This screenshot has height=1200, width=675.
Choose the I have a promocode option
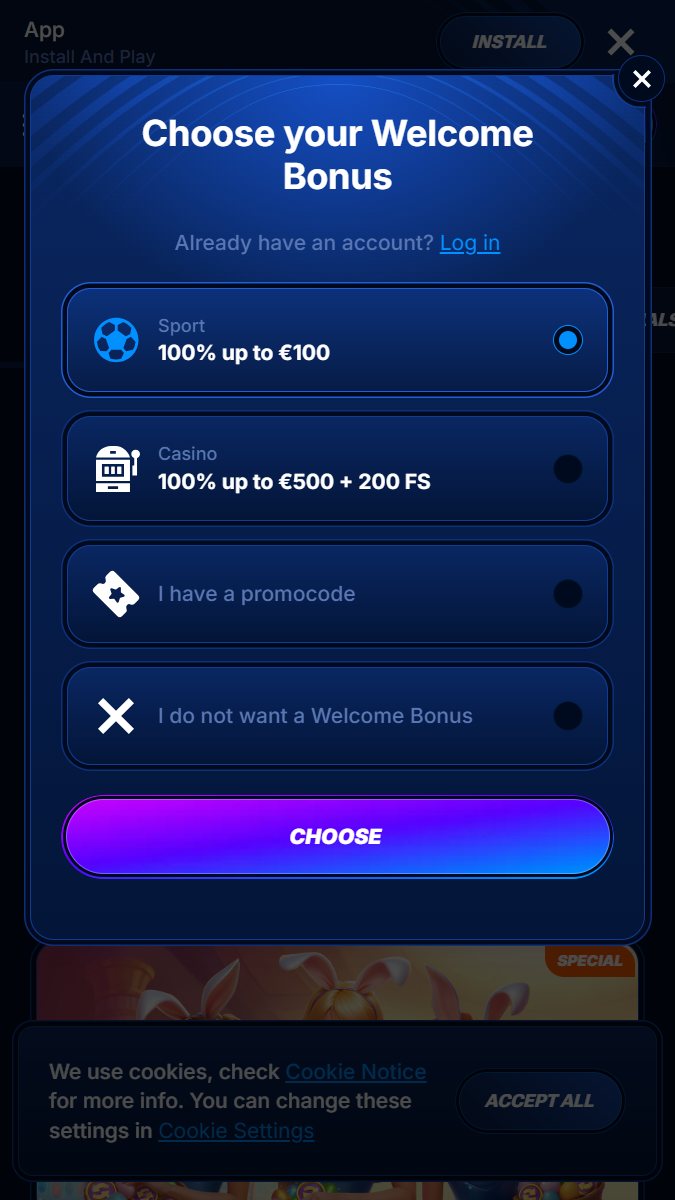(x=337, y=594)
